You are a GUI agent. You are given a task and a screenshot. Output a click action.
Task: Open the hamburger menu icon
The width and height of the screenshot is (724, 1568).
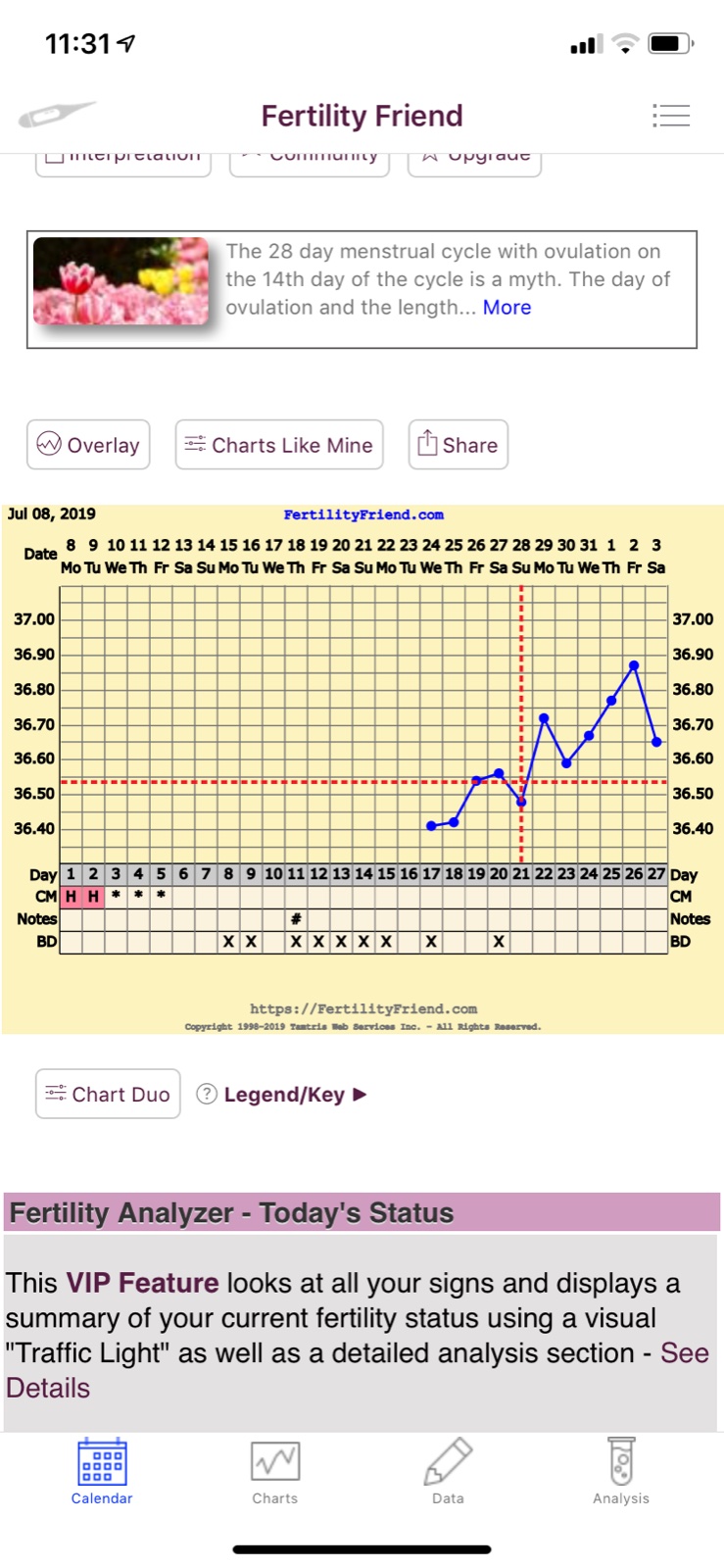tap(671, 116)
